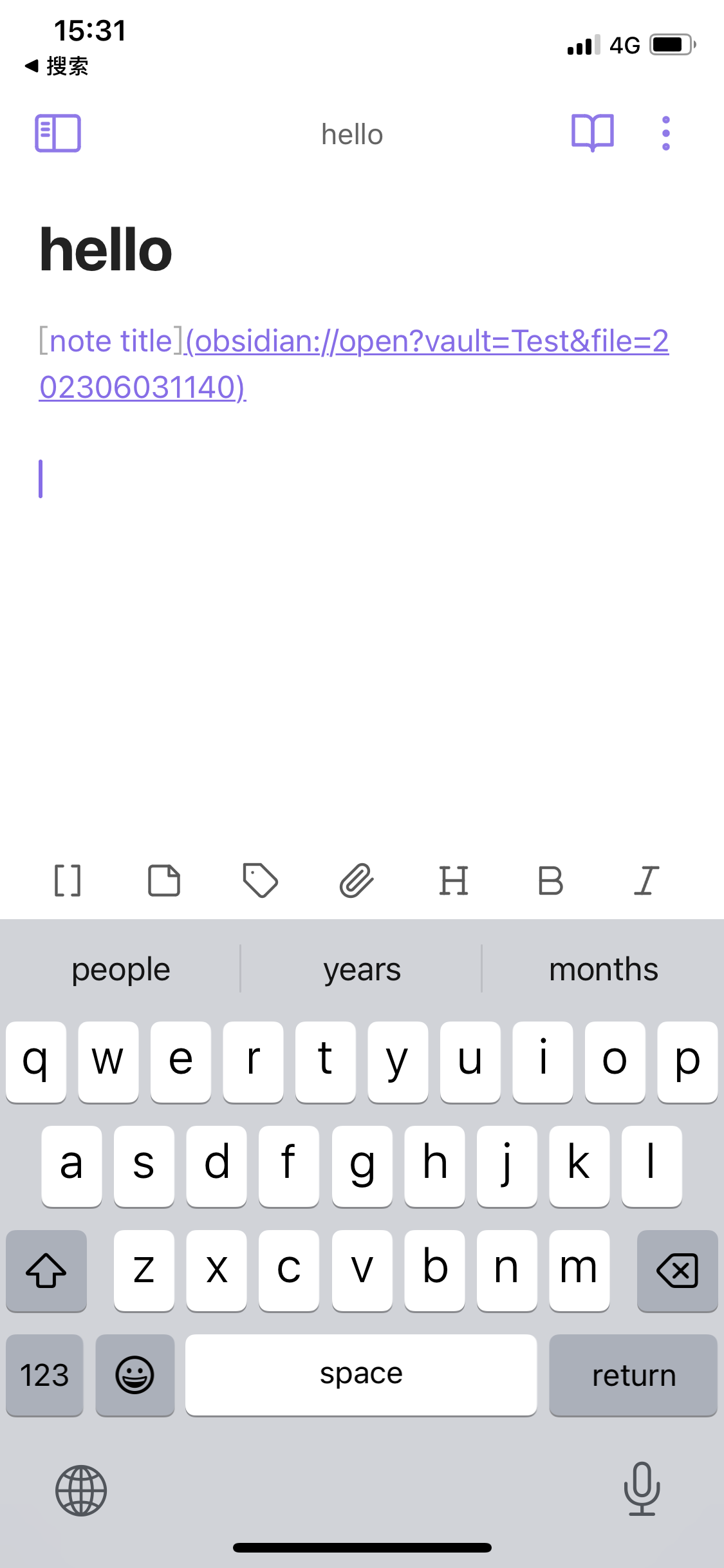The width and height of the screenshot is (724, 1568).
Task: Switch keyboard language with globe icon
Action: coord(81,1490)
